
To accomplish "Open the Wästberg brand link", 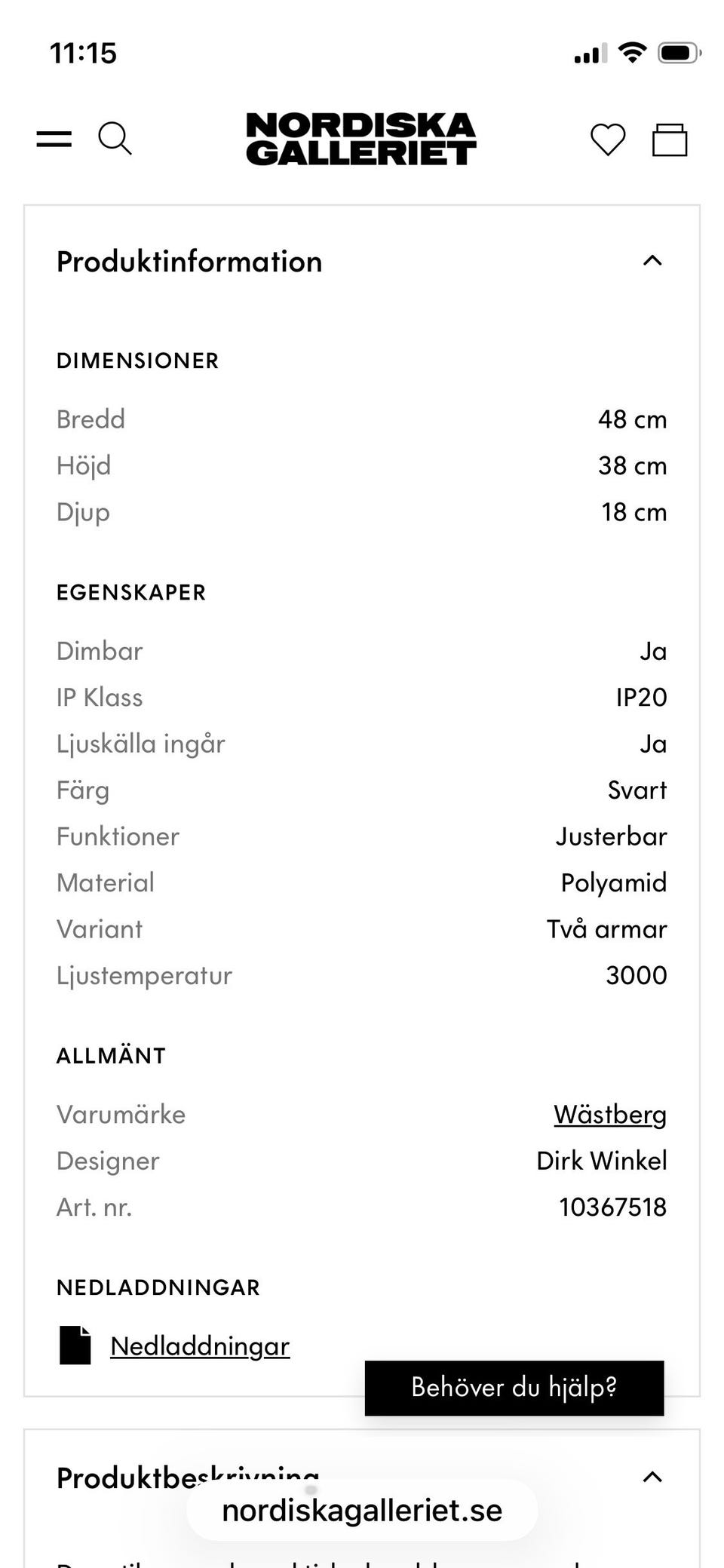I will tap(609, 1114).
